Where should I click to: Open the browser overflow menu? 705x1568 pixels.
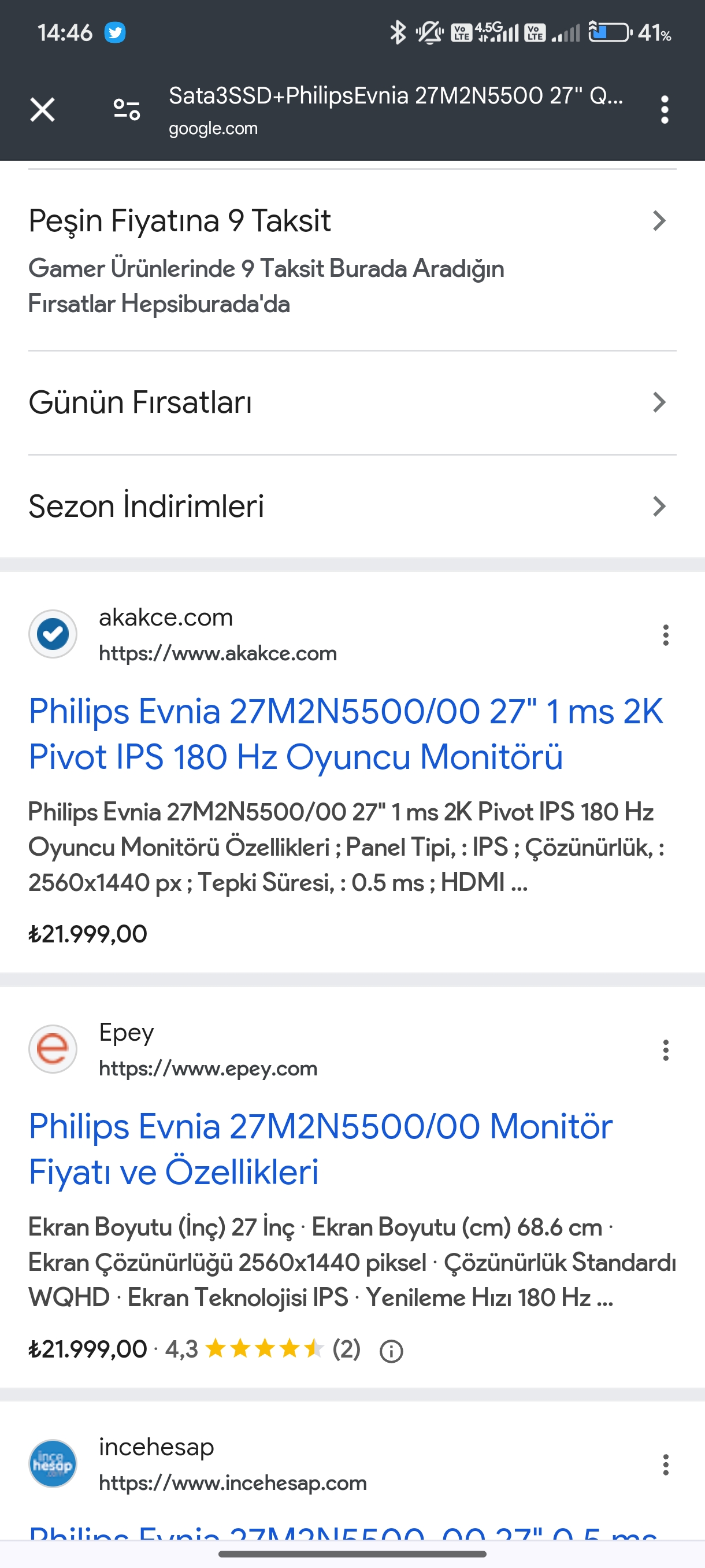(x=664, y=110)
